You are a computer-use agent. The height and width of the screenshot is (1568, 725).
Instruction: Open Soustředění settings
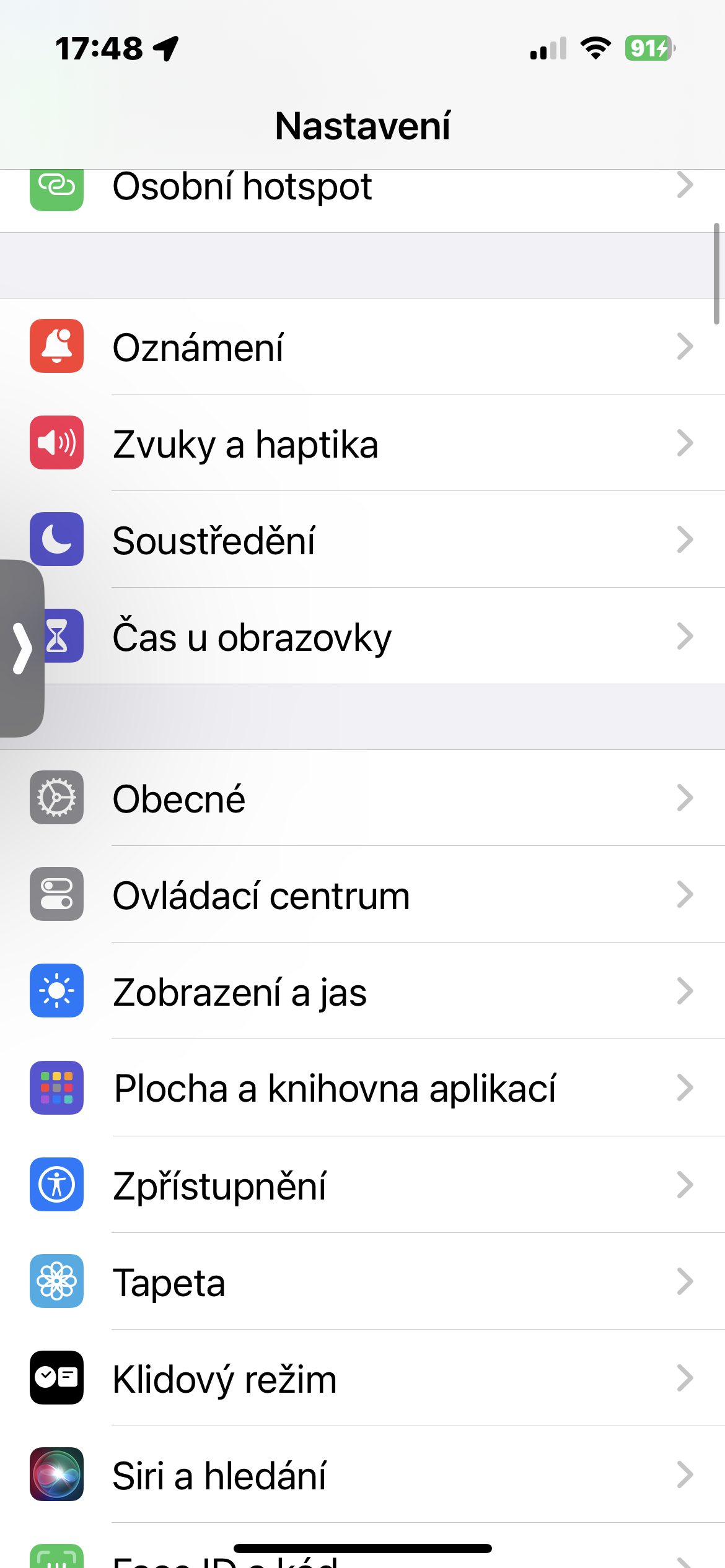point(214,541)
